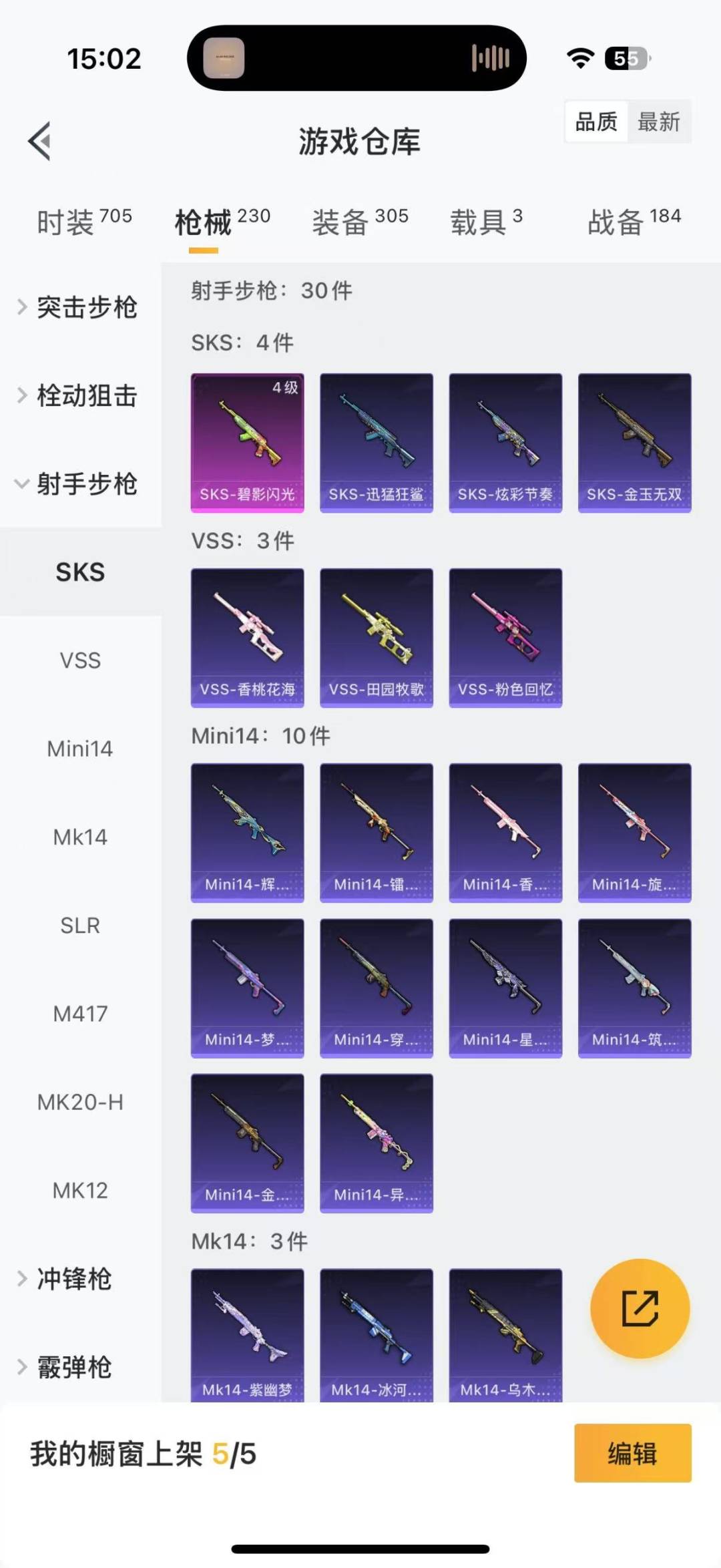The width and height of the screenshot is (721, 1568).
Task: Open the 战备 tab
Action: point(634,221)
